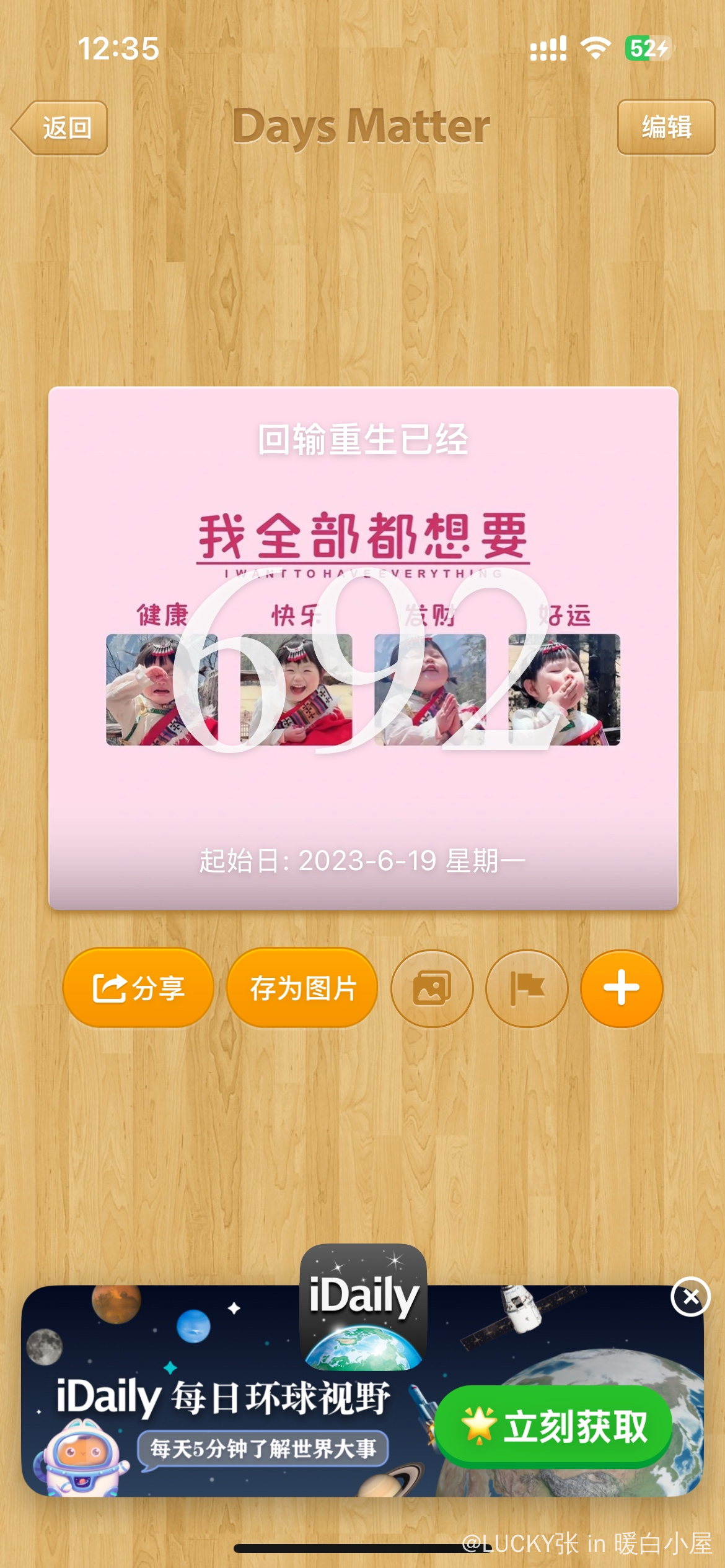The width and height of the screenshot is (725, 1568).
Task: Dismiss the iDaily ad banner
Action: pyautogui.click(x=690, y=1296)
